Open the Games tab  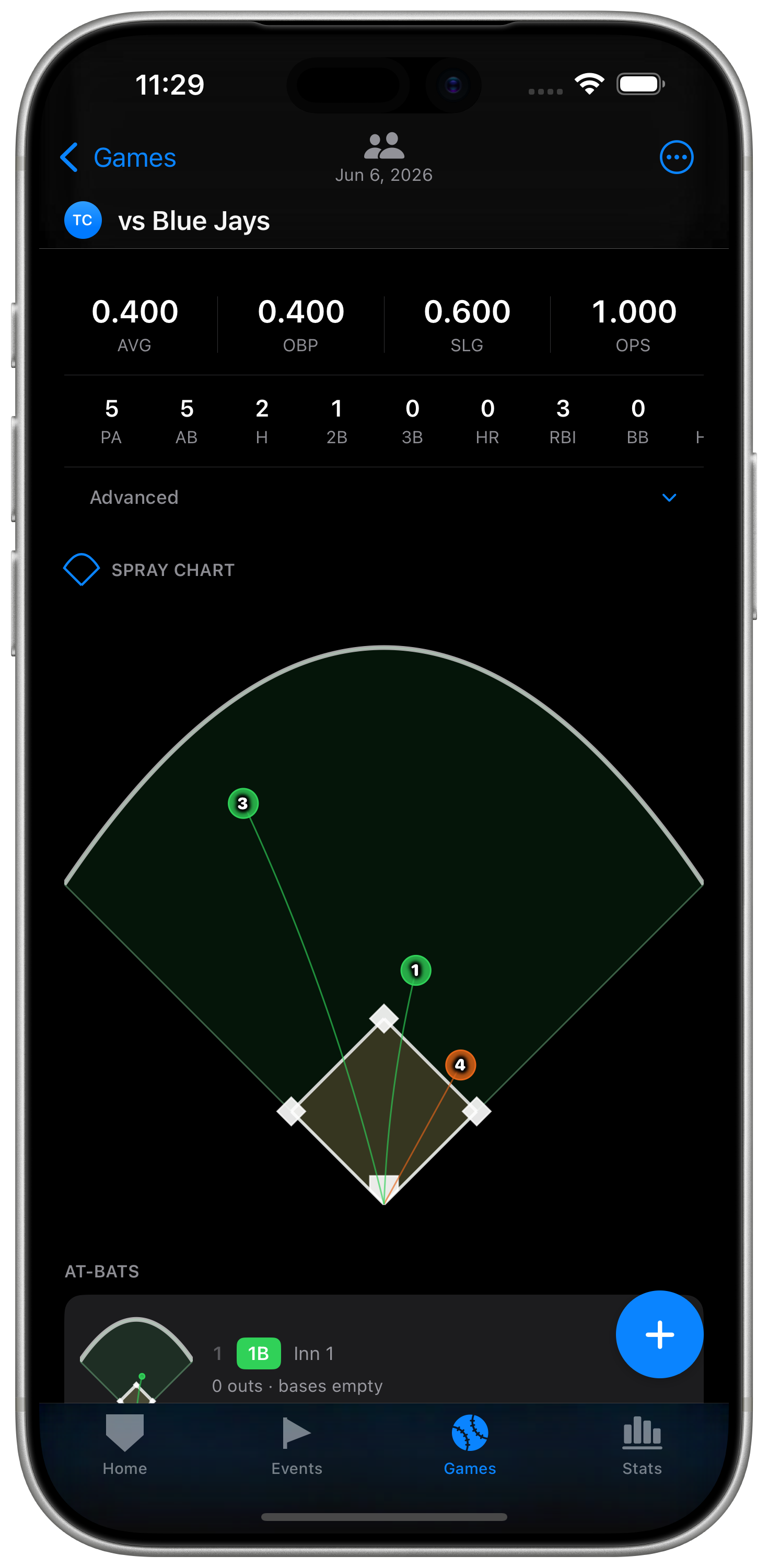click(470, 1445)
